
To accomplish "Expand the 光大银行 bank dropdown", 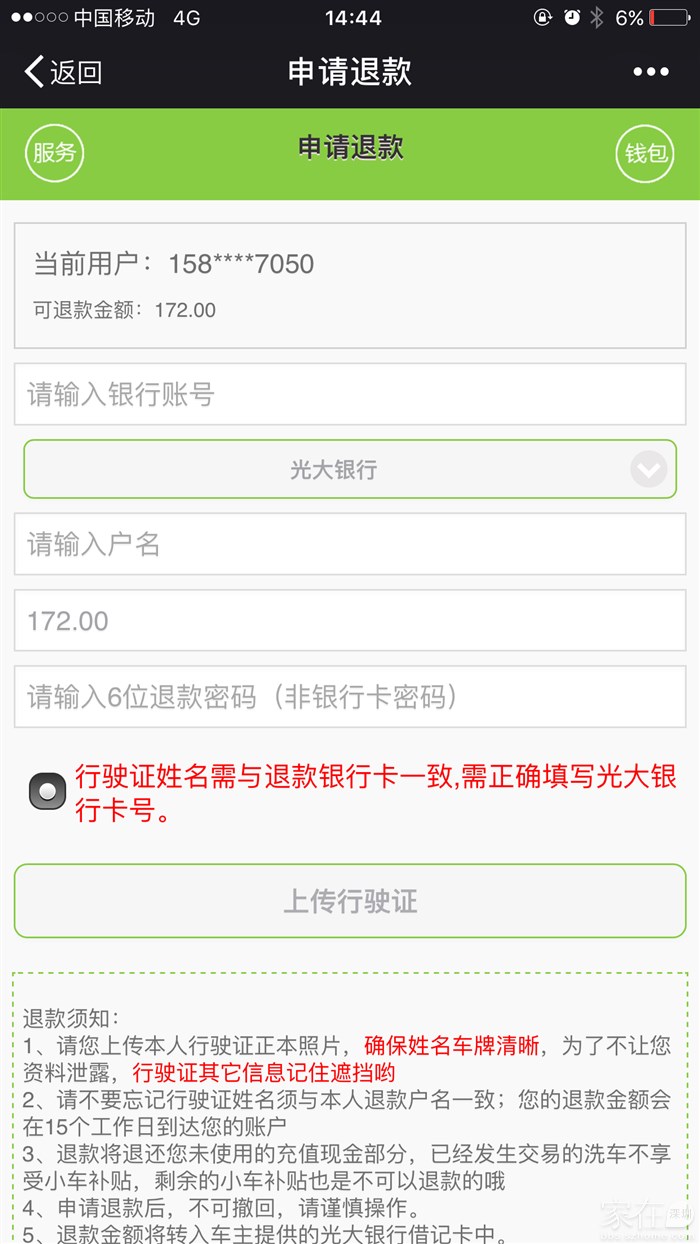I will pos(350,469).
